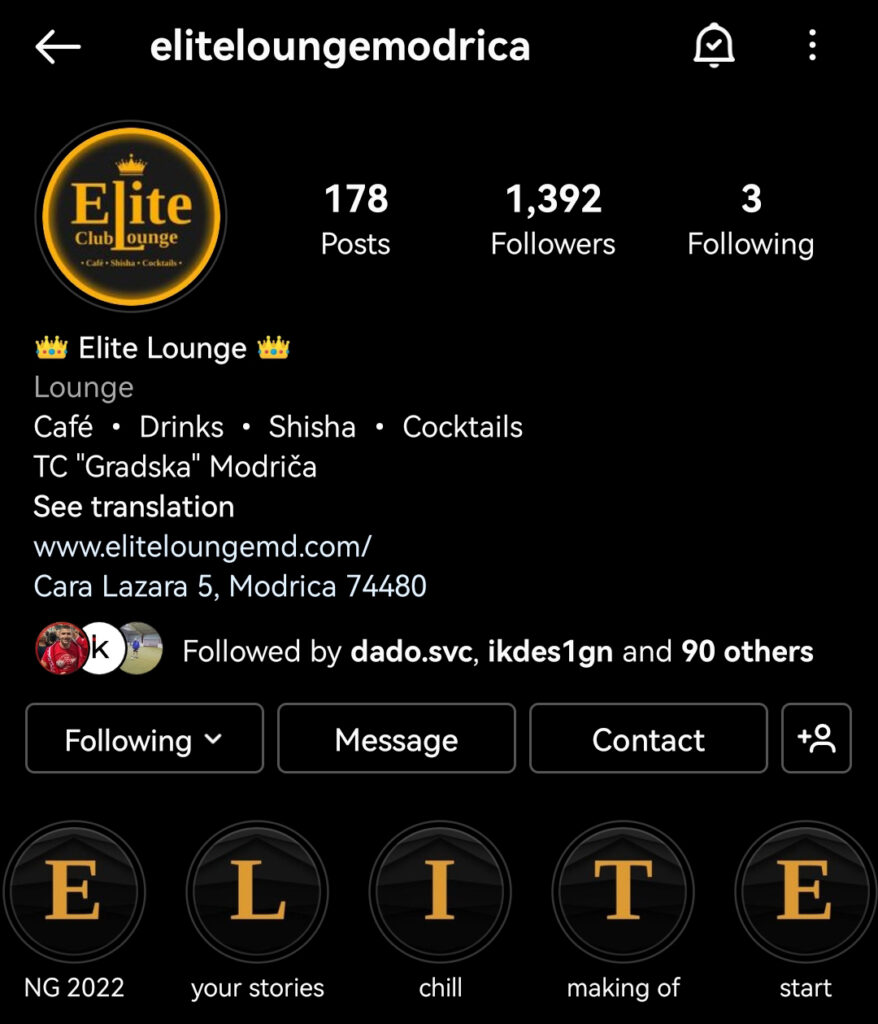
Task: View the Elite Lounge profile picture
Action: click(131, 215)
